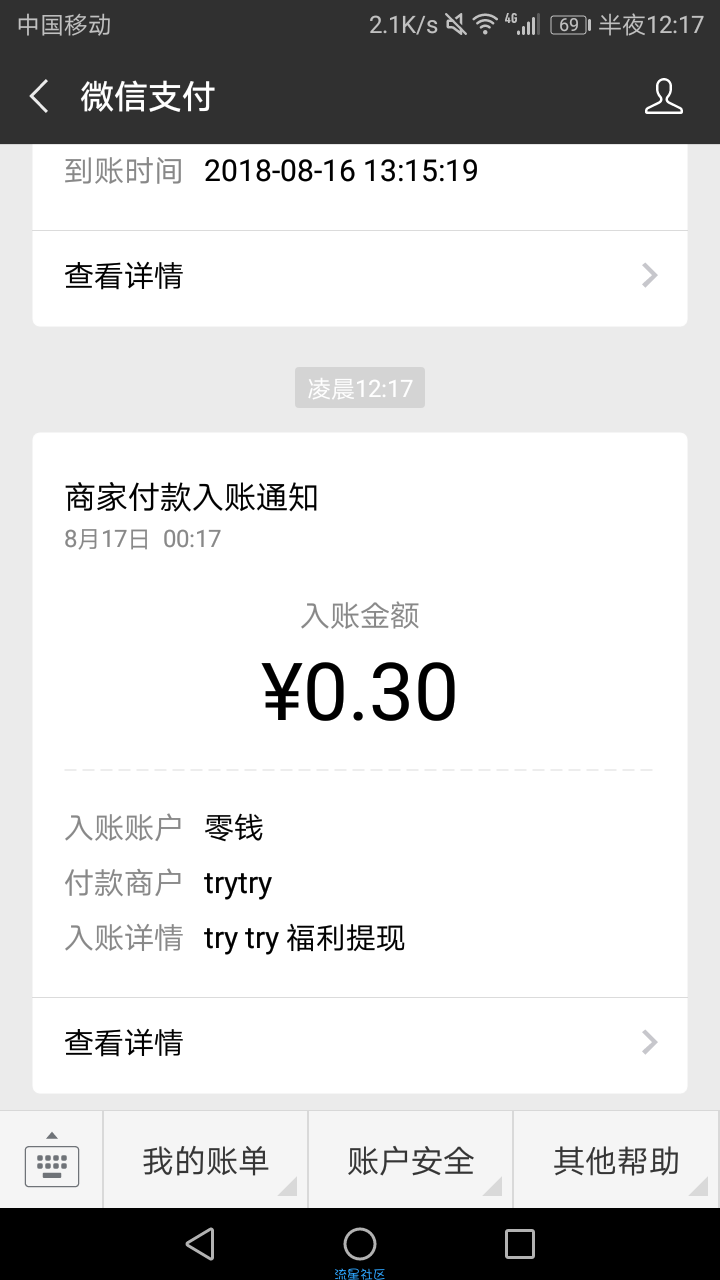The width and height of the screenshot is (720, 1280).
Task: Open the 账户安全 menu
Action: click(410, 1160)
